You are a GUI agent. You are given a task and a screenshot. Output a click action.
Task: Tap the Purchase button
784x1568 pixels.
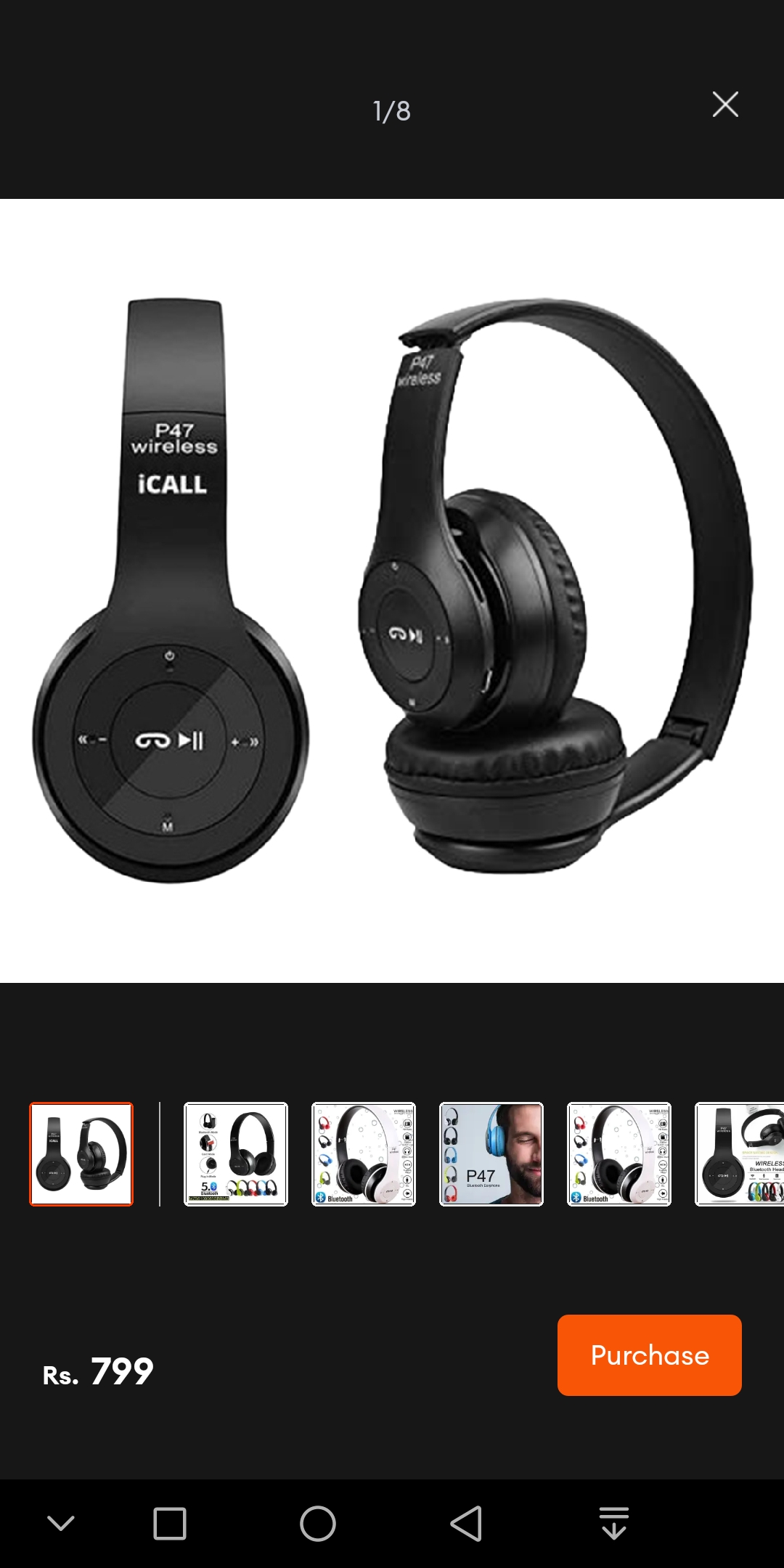click(649, 1355)
